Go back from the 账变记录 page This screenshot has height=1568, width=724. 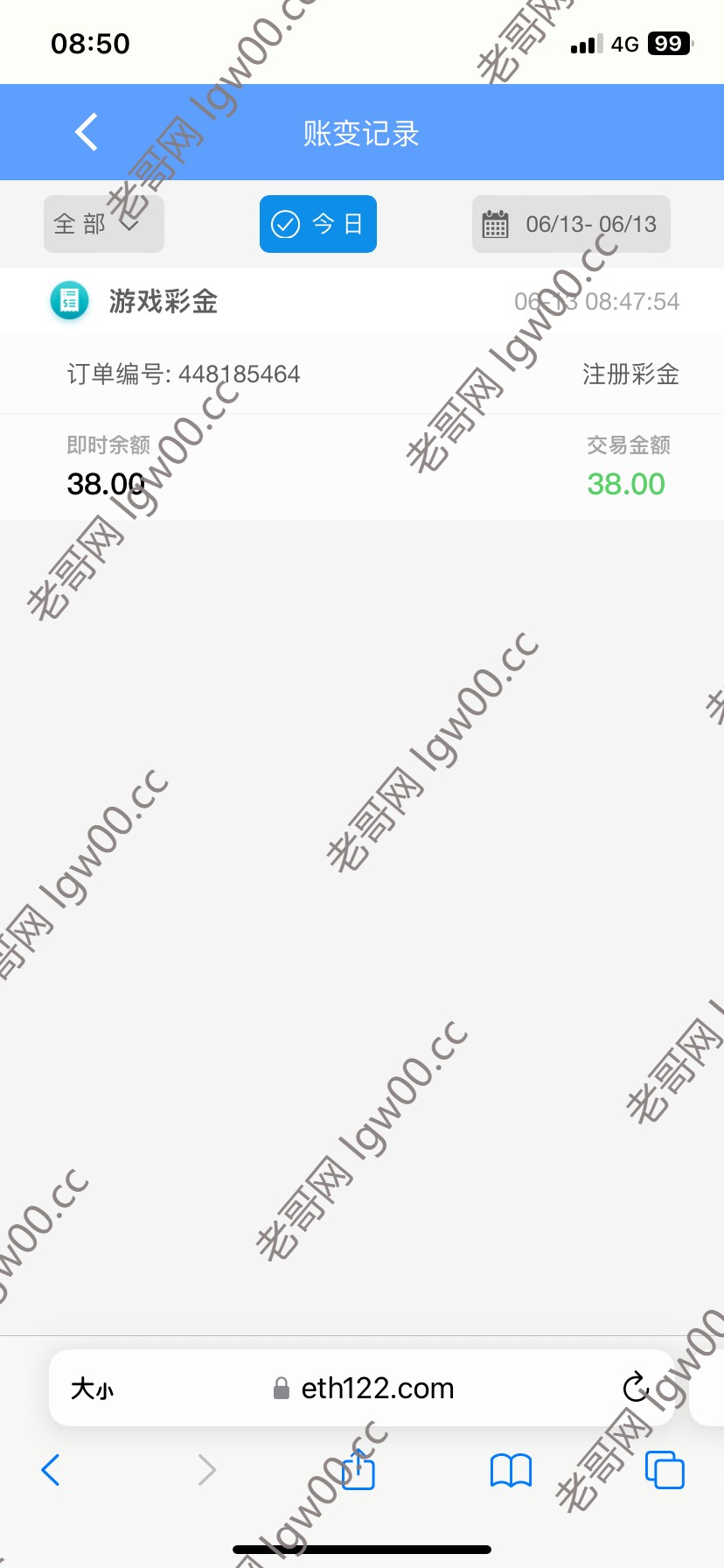[x=87, y=133]
